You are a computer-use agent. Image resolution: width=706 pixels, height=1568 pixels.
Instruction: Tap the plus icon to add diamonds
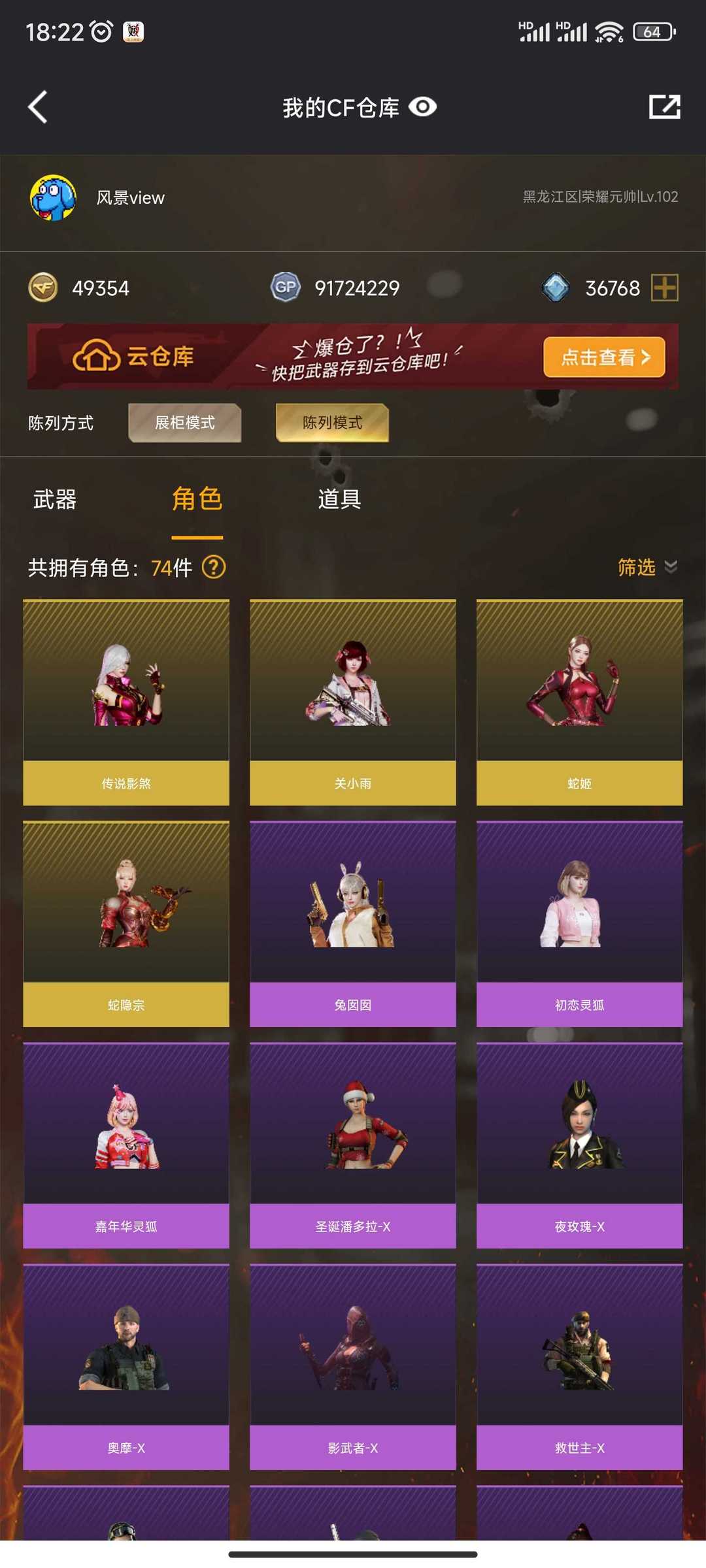coord(664,287)
